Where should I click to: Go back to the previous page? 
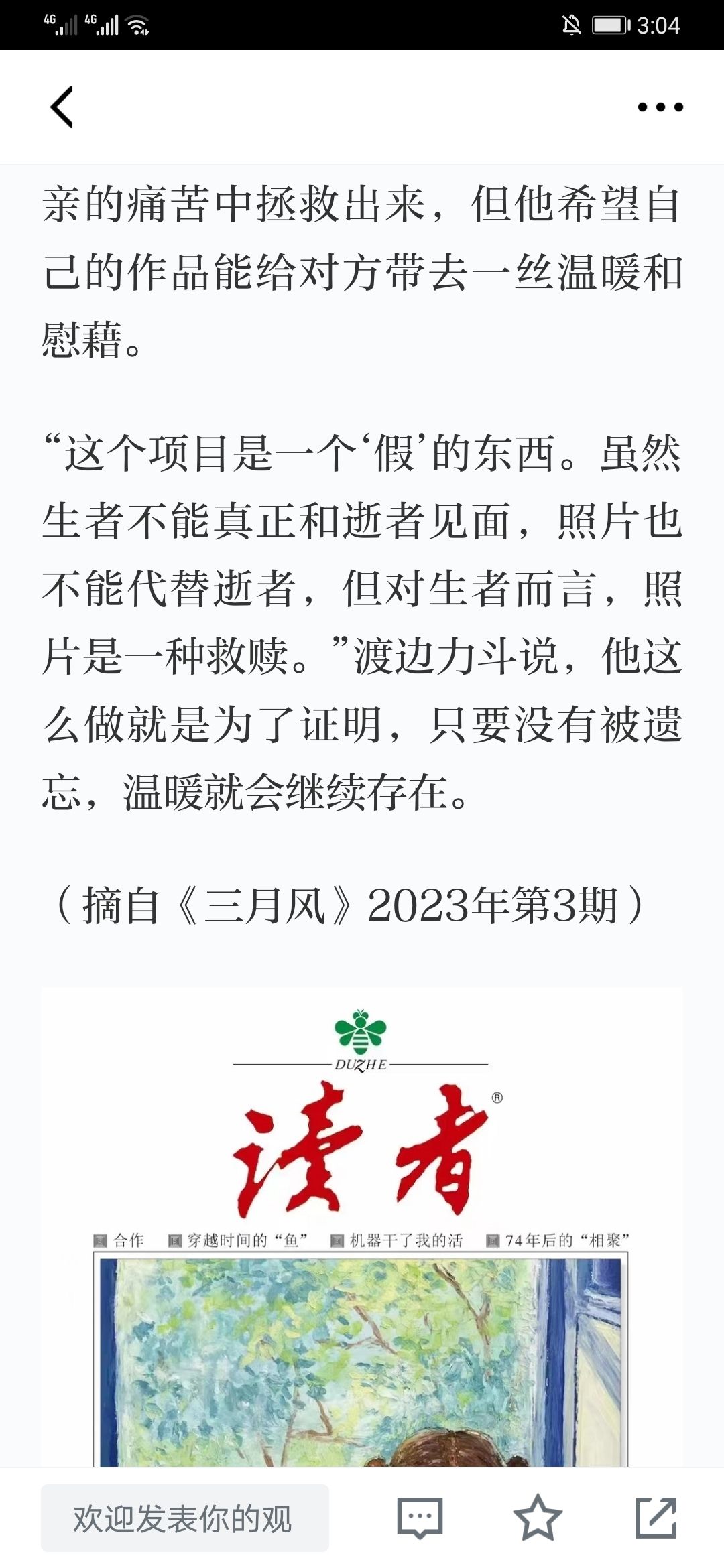[x=62, y=107]
